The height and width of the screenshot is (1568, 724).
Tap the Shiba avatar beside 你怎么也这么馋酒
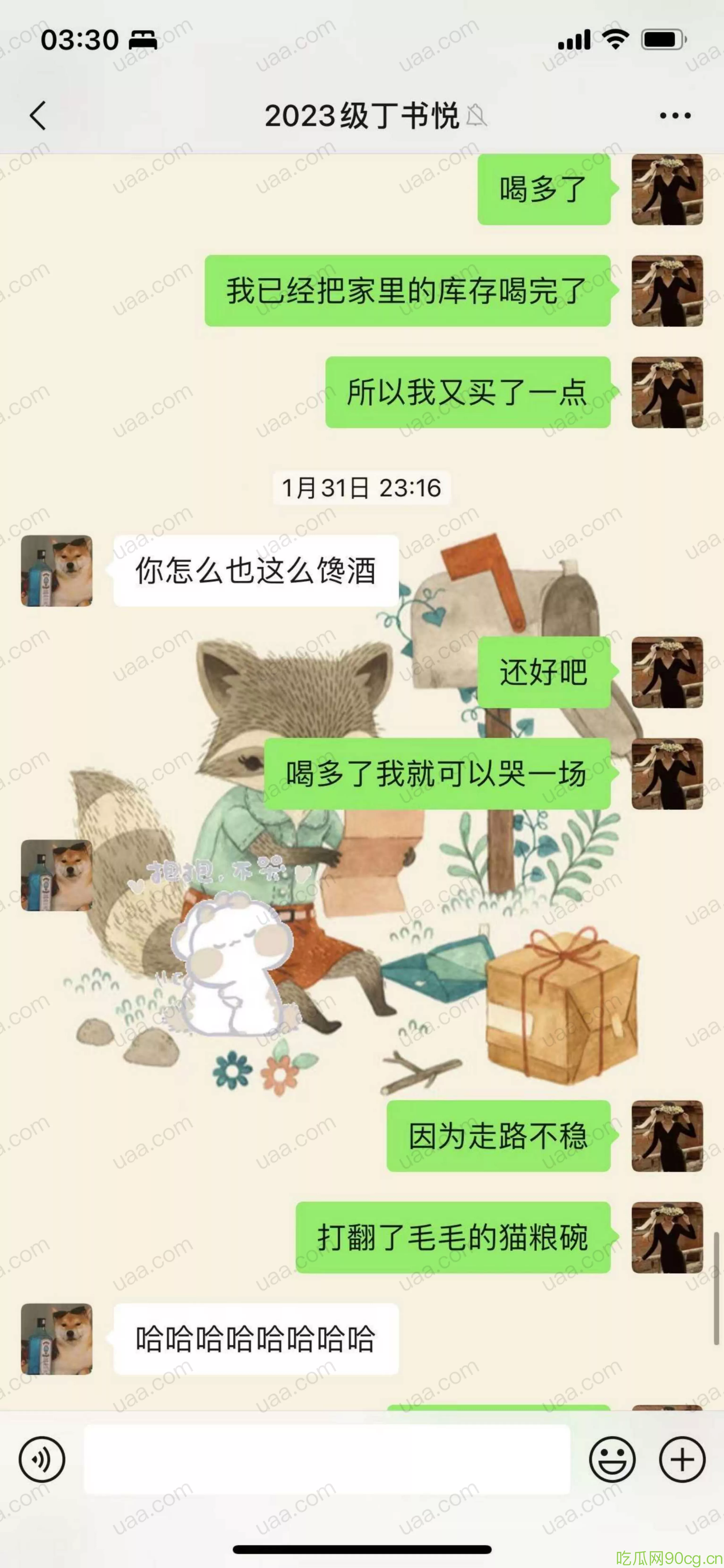[x=57, y=570]
